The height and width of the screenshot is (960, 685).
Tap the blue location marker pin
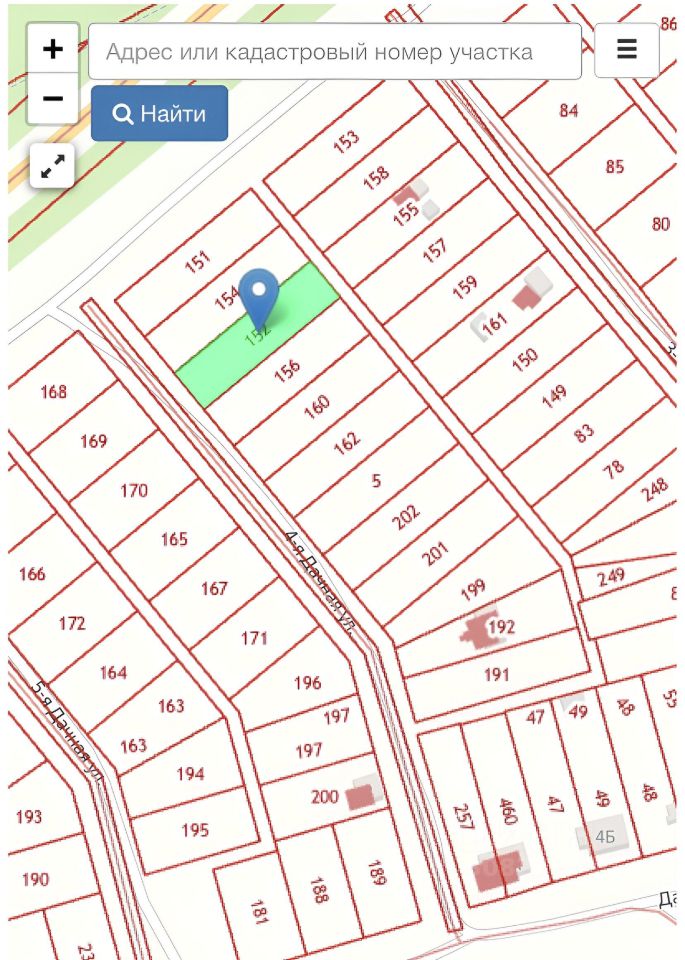click(262, 295)
